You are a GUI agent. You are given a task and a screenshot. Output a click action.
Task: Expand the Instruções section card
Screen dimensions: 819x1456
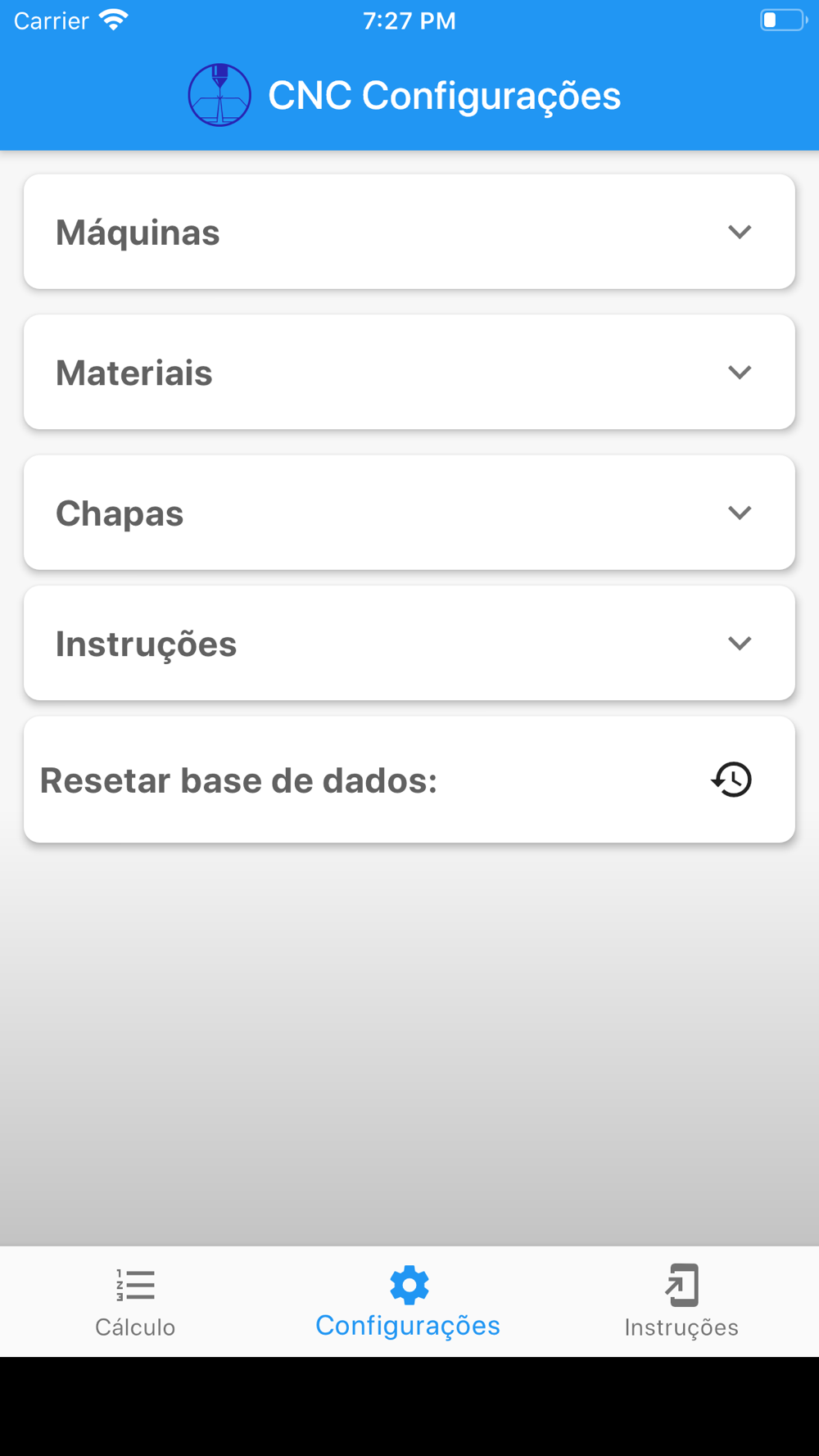pyautogui.click(x=409, y=644)
